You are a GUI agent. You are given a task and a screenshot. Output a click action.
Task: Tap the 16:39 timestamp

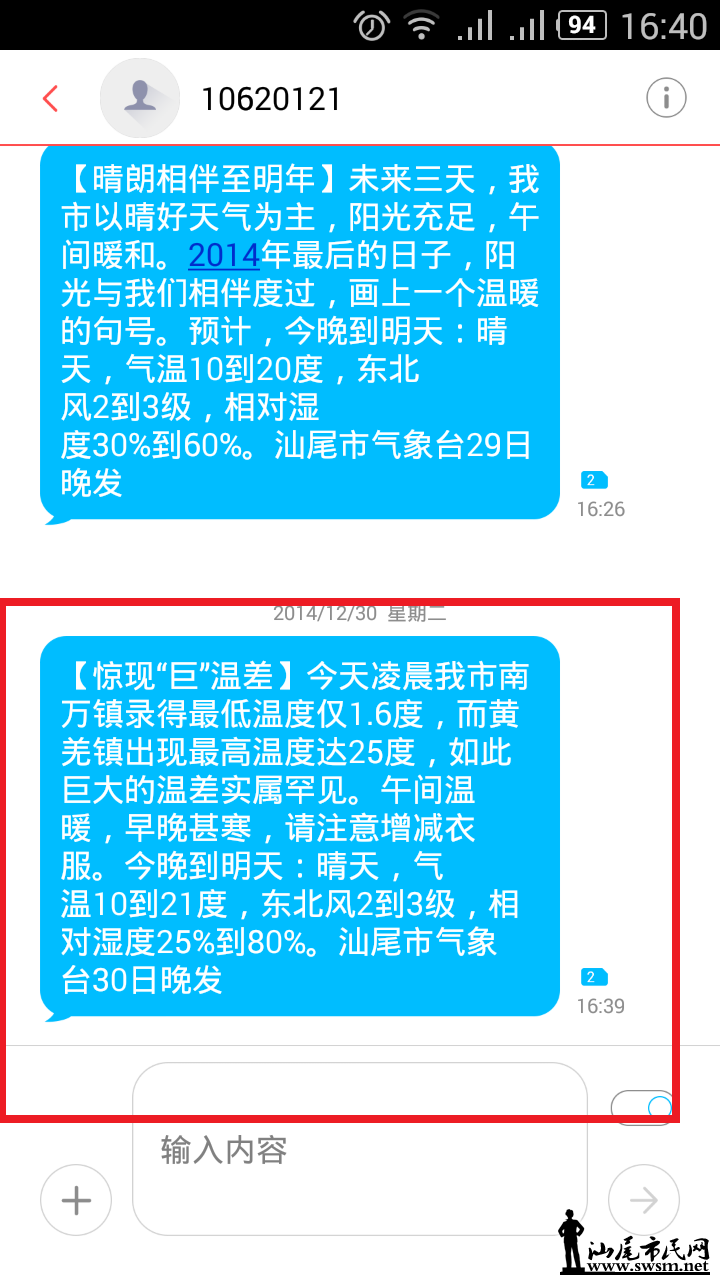(600, 1007)
